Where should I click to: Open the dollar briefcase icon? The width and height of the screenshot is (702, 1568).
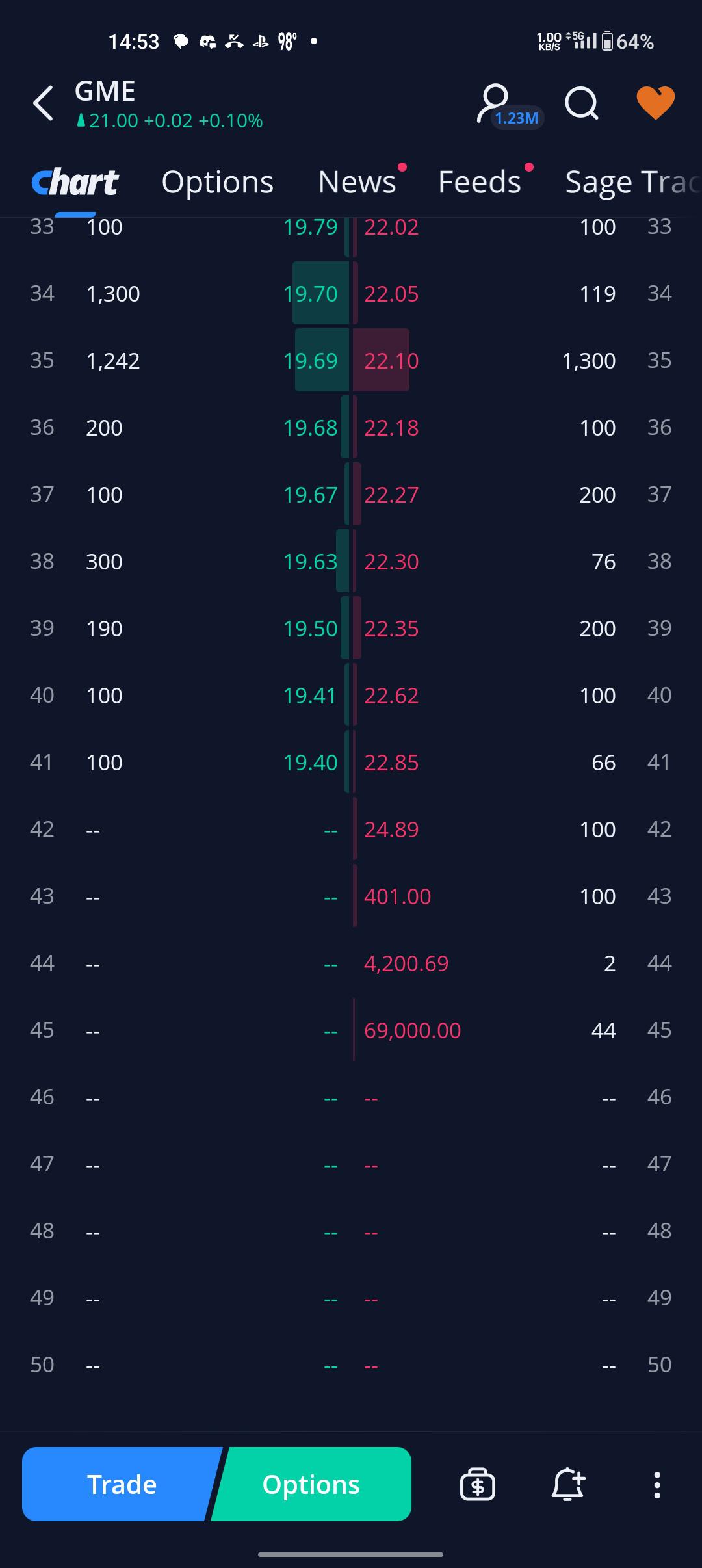tap(478, 1485)
